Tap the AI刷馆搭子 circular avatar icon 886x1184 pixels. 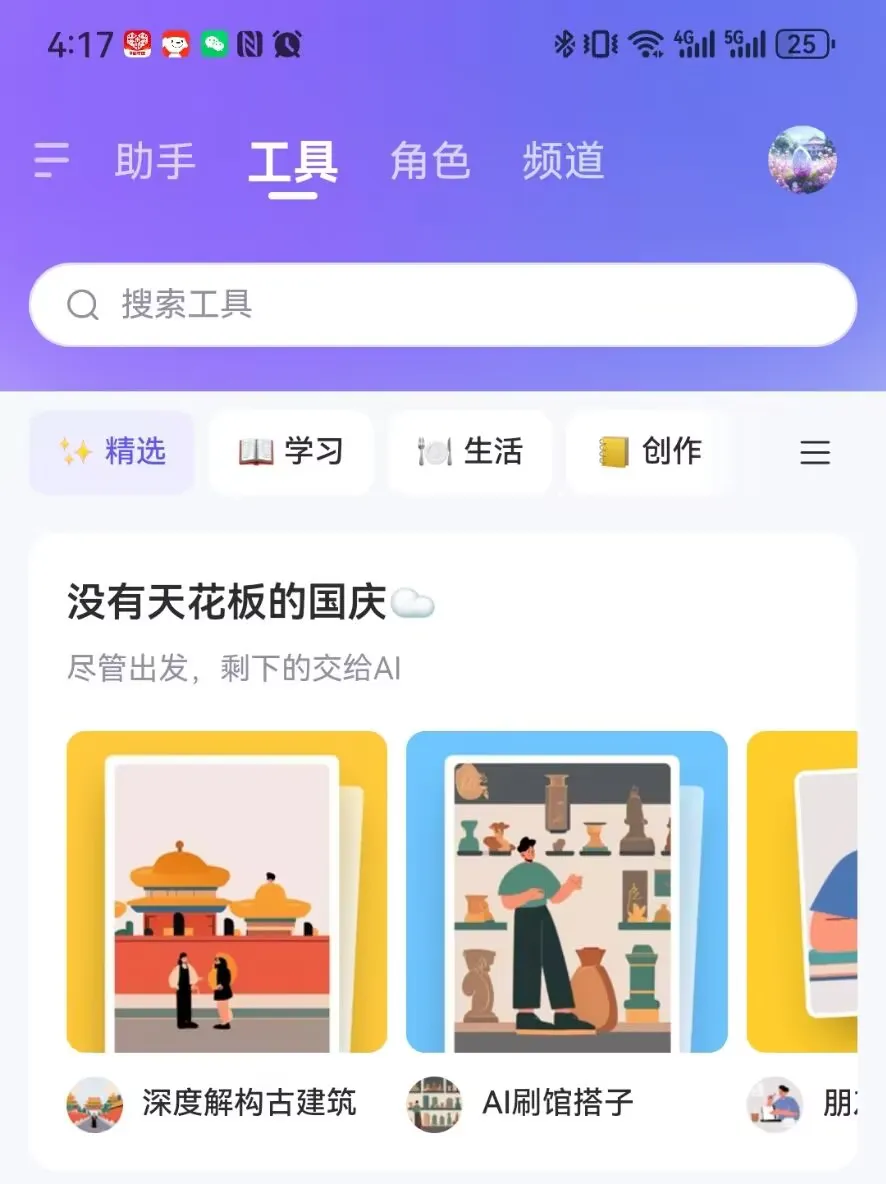click(x=433, y=1104)
